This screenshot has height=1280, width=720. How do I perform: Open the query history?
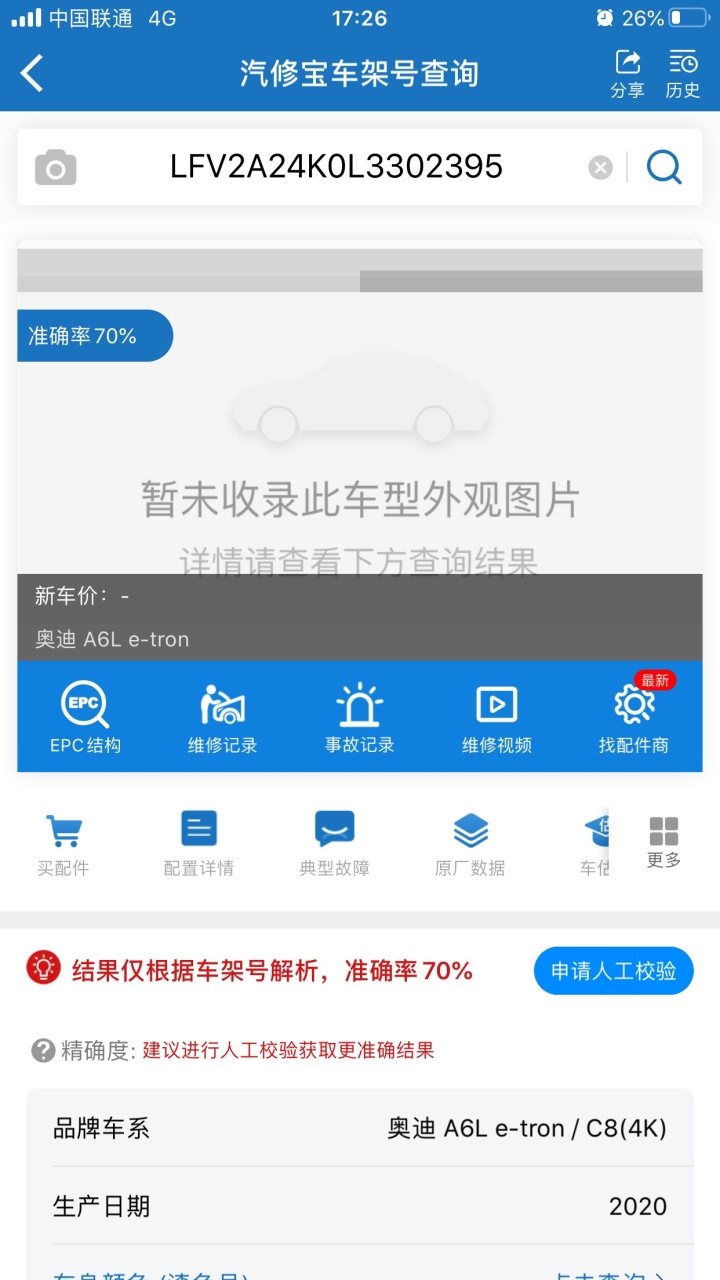point(683,74)
